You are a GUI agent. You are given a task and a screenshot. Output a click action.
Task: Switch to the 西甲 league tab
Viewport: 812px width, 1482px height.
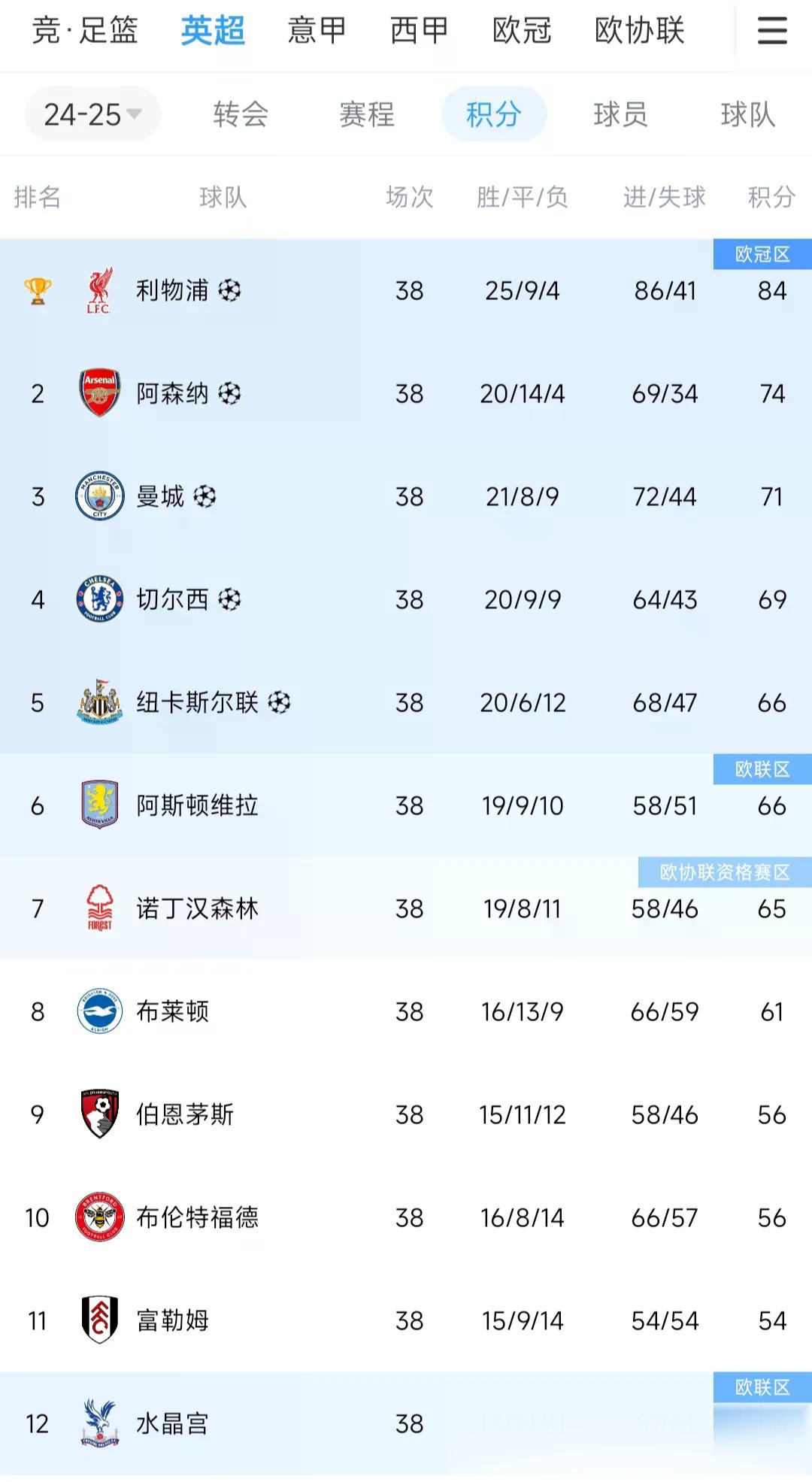click(419, 32)
